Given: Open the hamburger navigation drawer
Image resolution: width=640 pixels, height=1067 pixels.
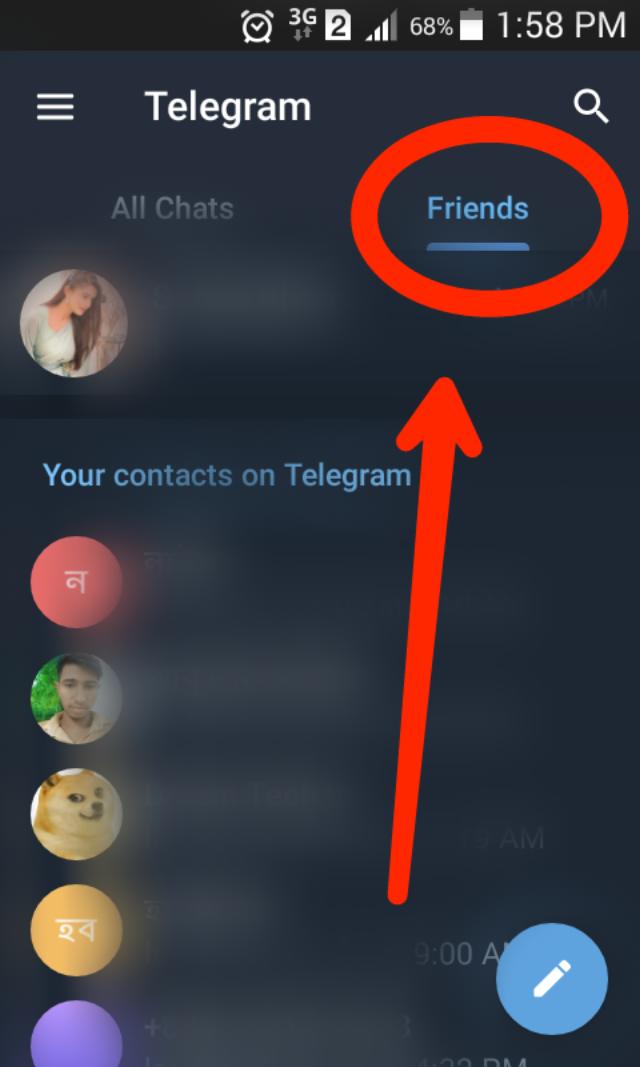Looking at the screenshot, I should (55, 107).
